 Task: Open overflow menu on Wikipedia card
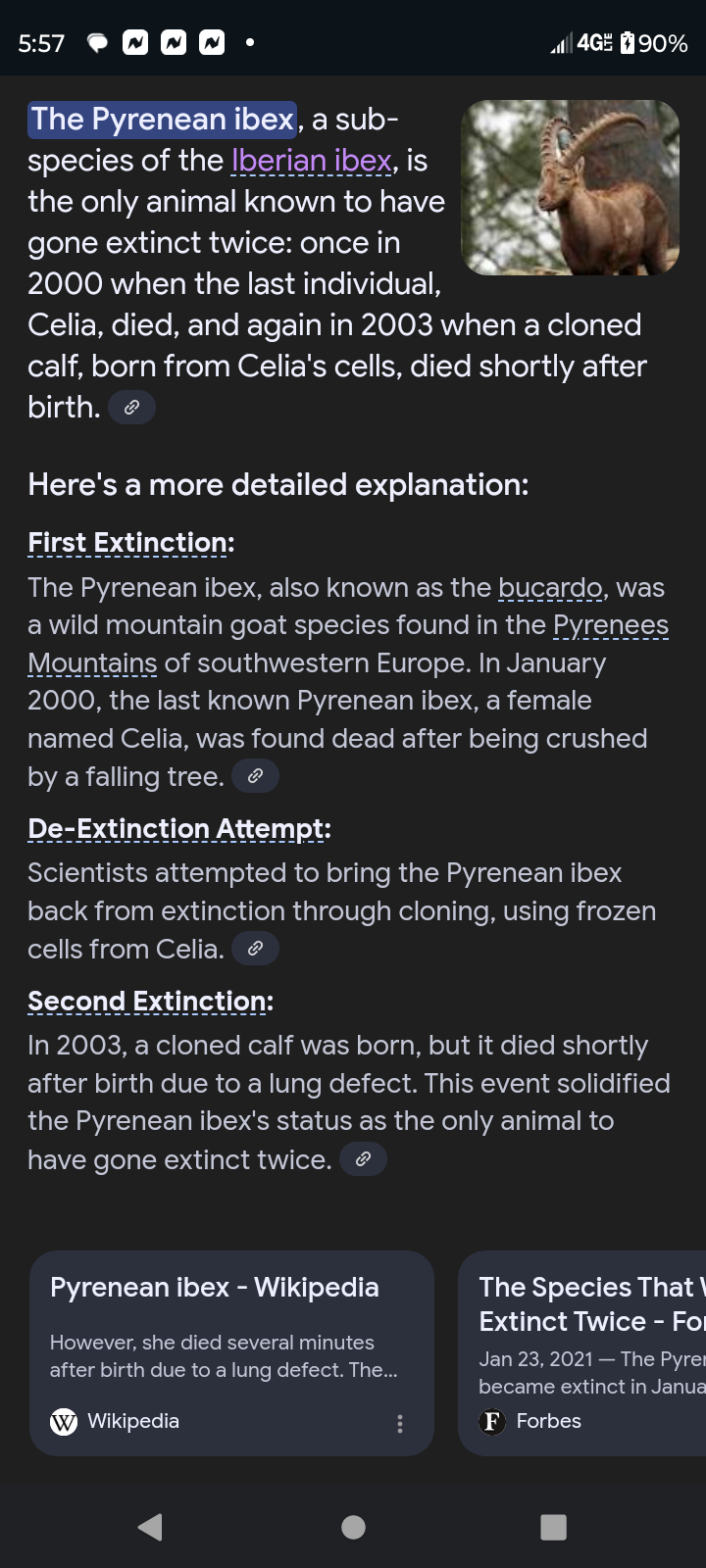[399, 1424]
